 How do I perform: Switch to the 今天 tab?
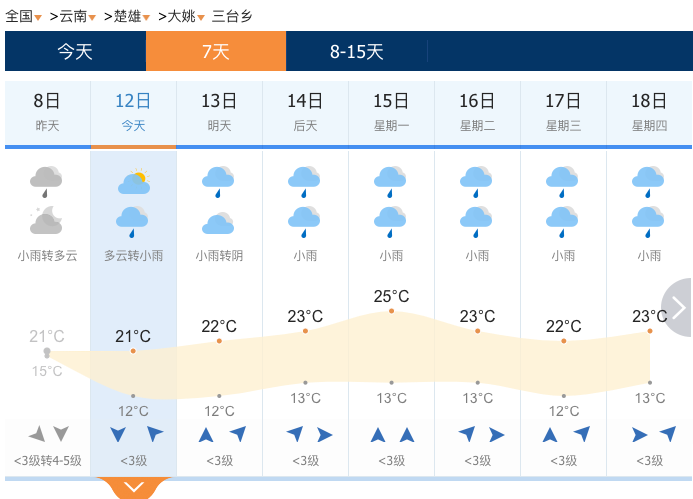tap(76, 51)
